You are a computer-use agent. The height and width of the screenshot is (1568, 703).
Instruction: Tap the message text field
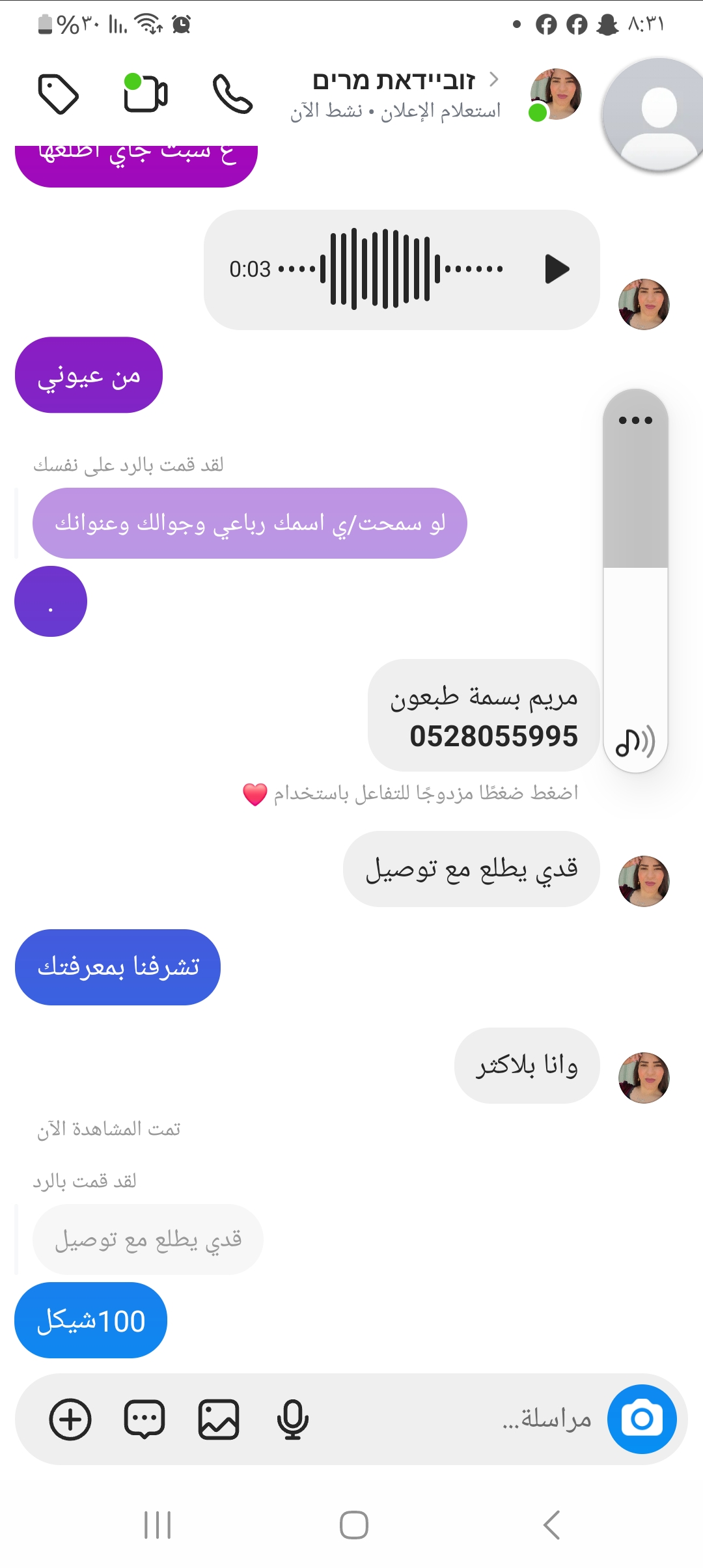coord(456,1419)
